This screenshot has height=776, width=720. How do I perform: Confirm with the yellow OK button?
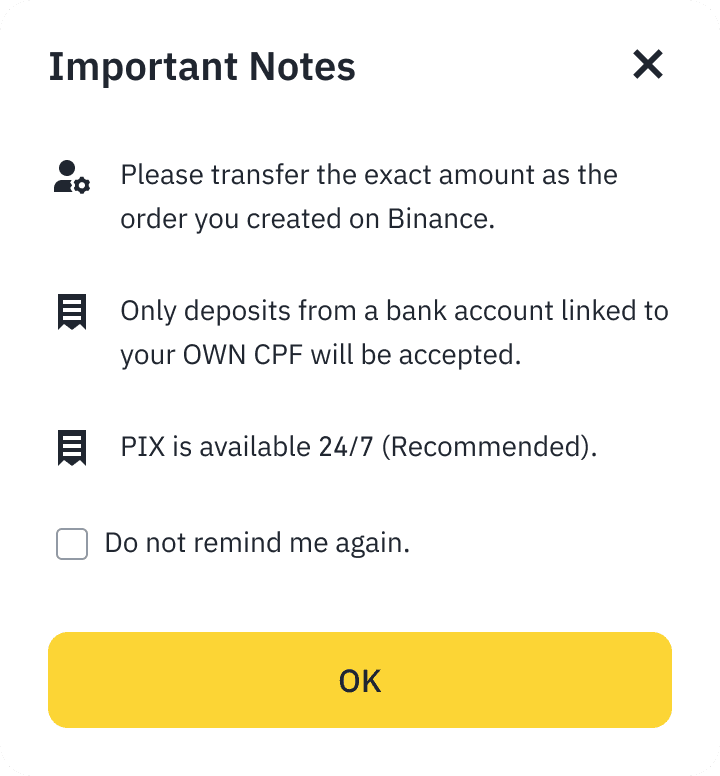point(360,680)
